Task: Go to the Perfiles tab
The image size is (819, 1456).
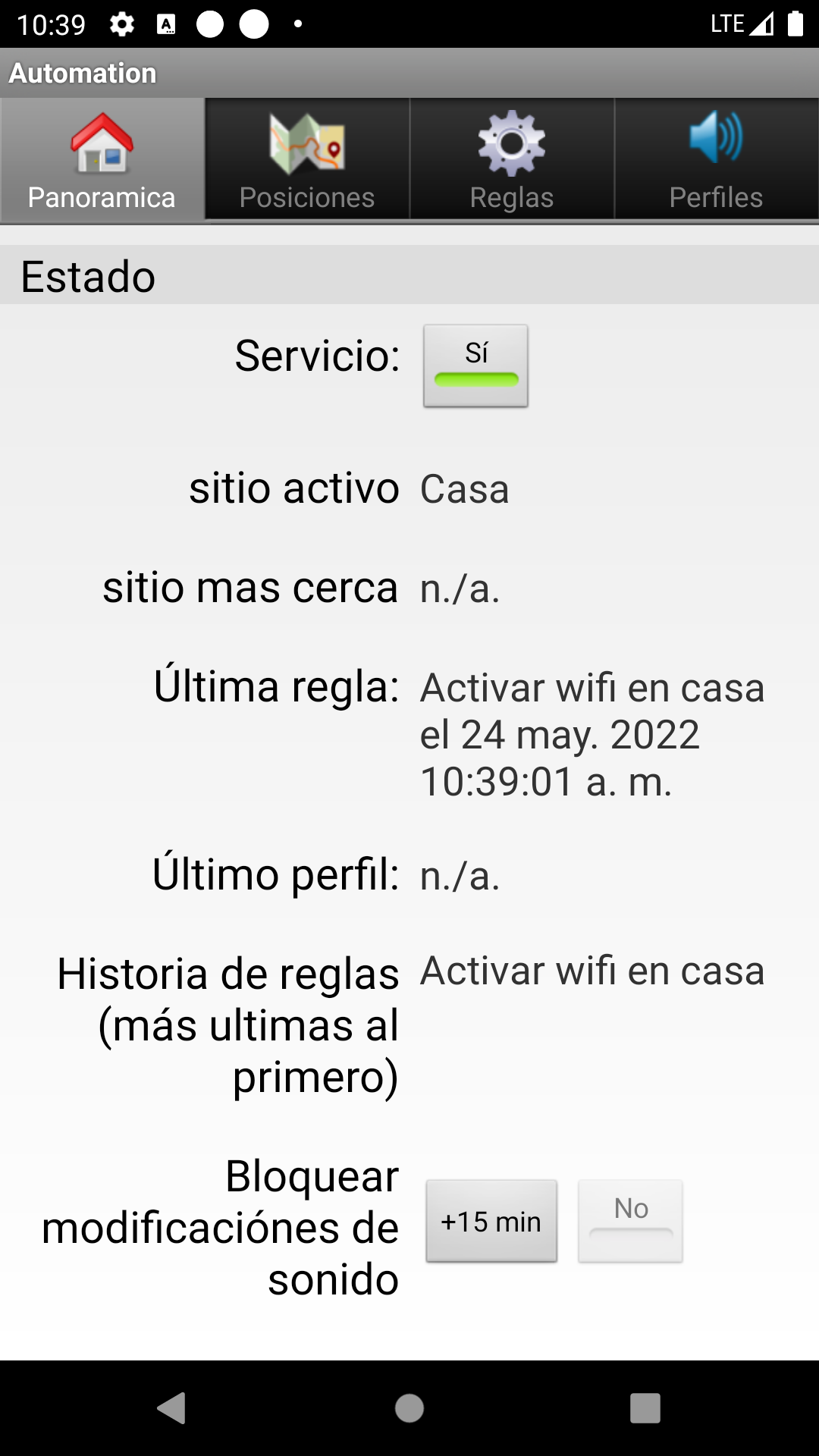Action: 716,160
